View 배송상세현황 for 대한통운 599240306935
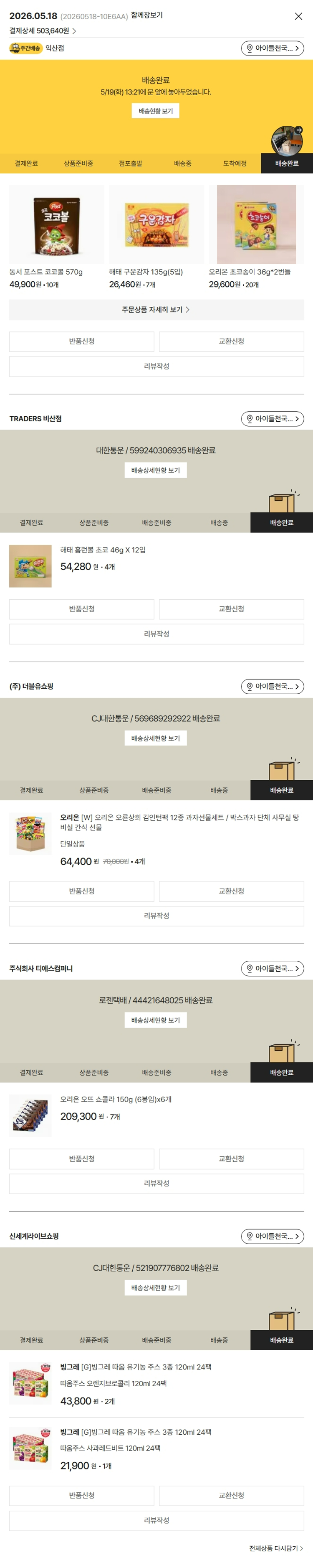 pyautogui.click(x=156, y=470)
